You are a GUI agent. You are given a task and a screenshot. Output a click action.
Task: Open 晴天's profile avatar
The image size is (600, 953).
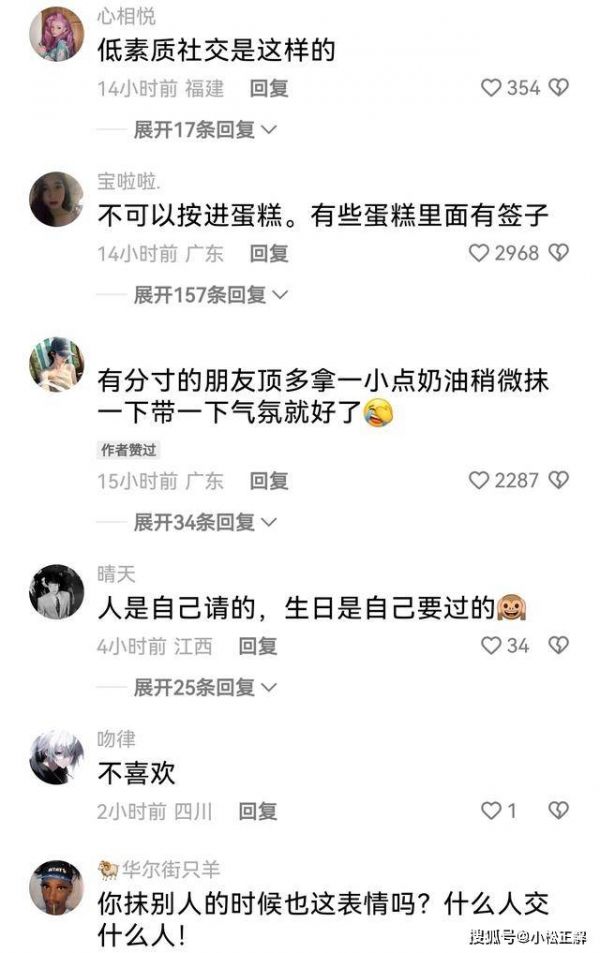tap(56, 592)
